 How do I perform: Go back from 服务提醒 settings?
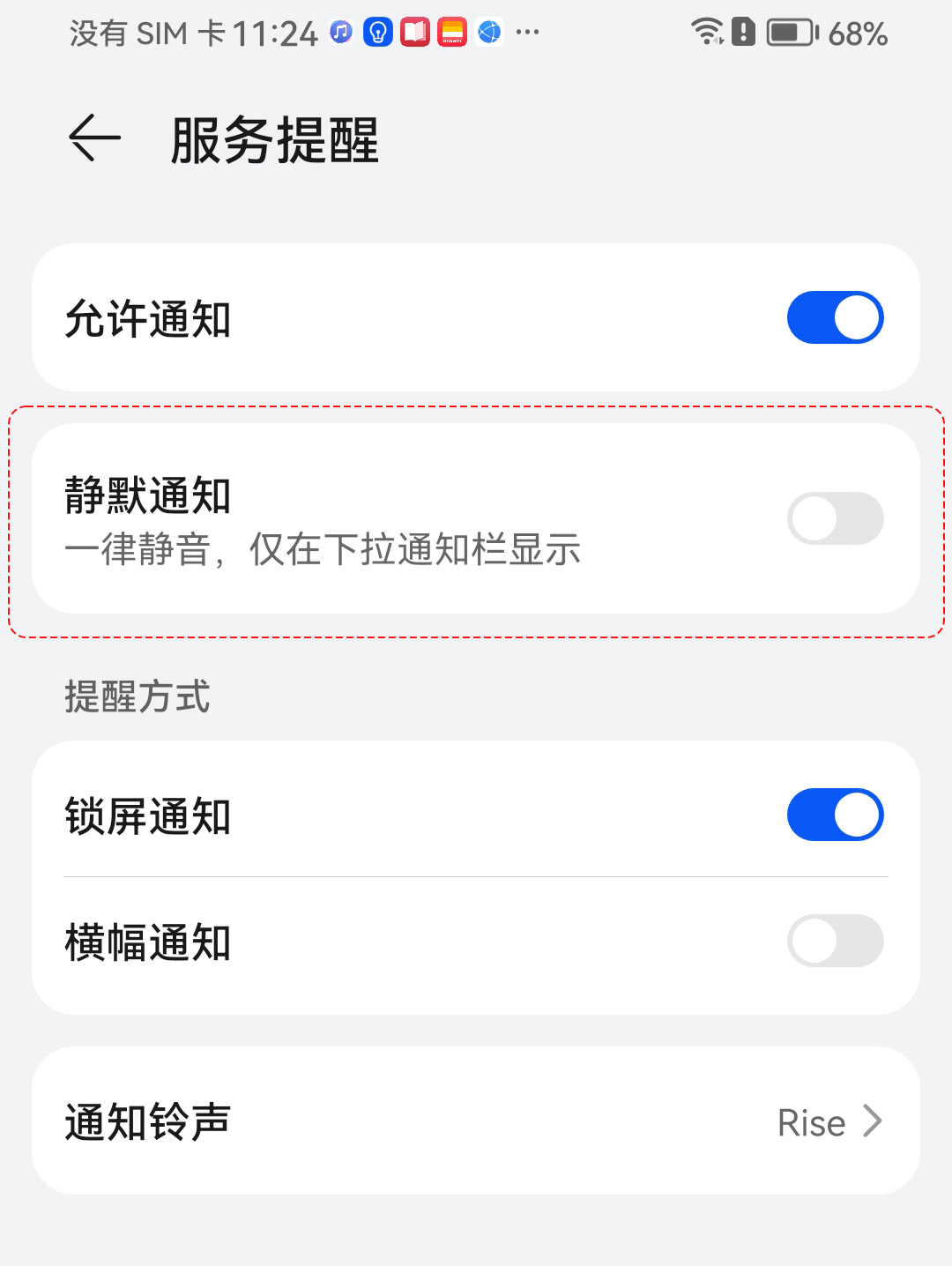click(94, 138)
